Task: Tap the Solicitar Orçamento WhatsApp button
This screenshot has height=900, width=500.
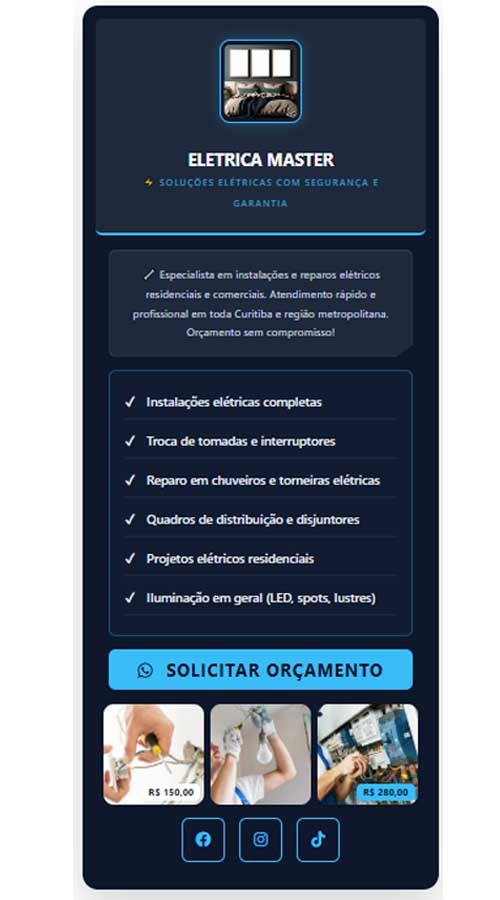Action: 260,669
